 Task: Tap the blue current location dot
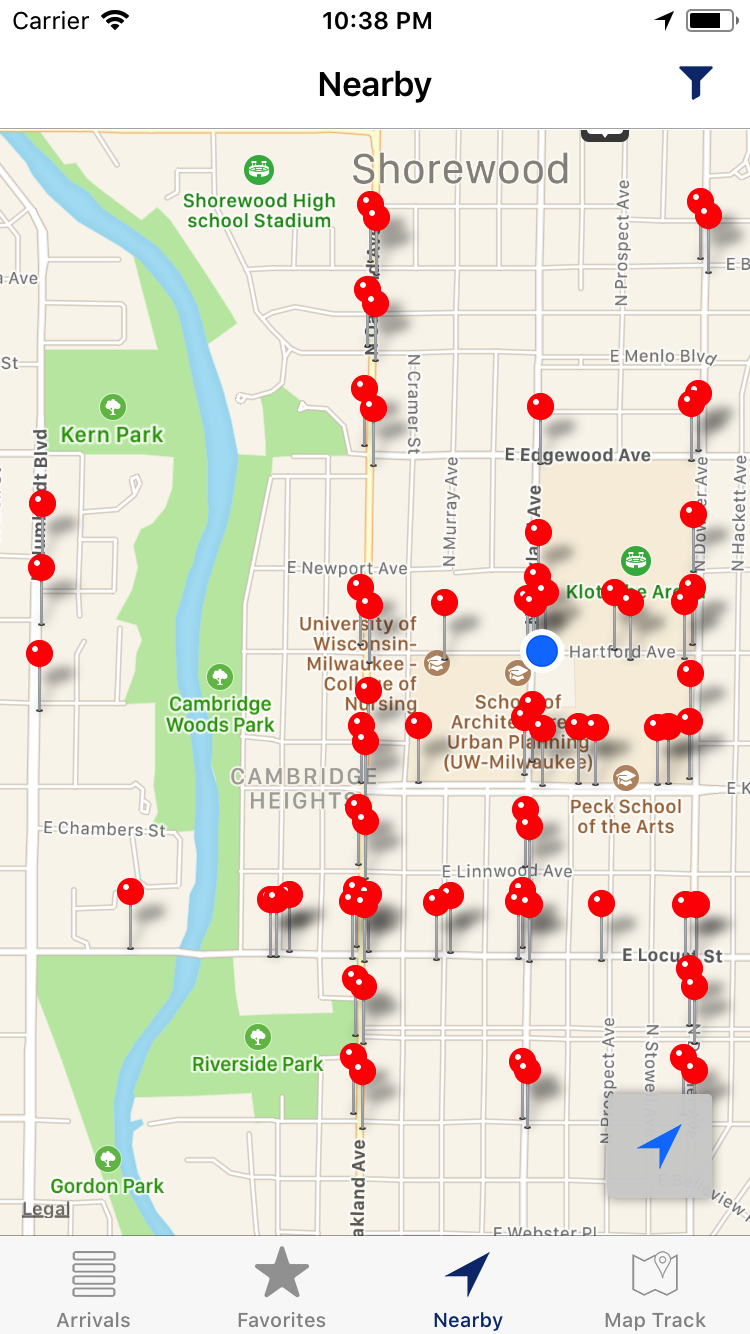[541, 651]
